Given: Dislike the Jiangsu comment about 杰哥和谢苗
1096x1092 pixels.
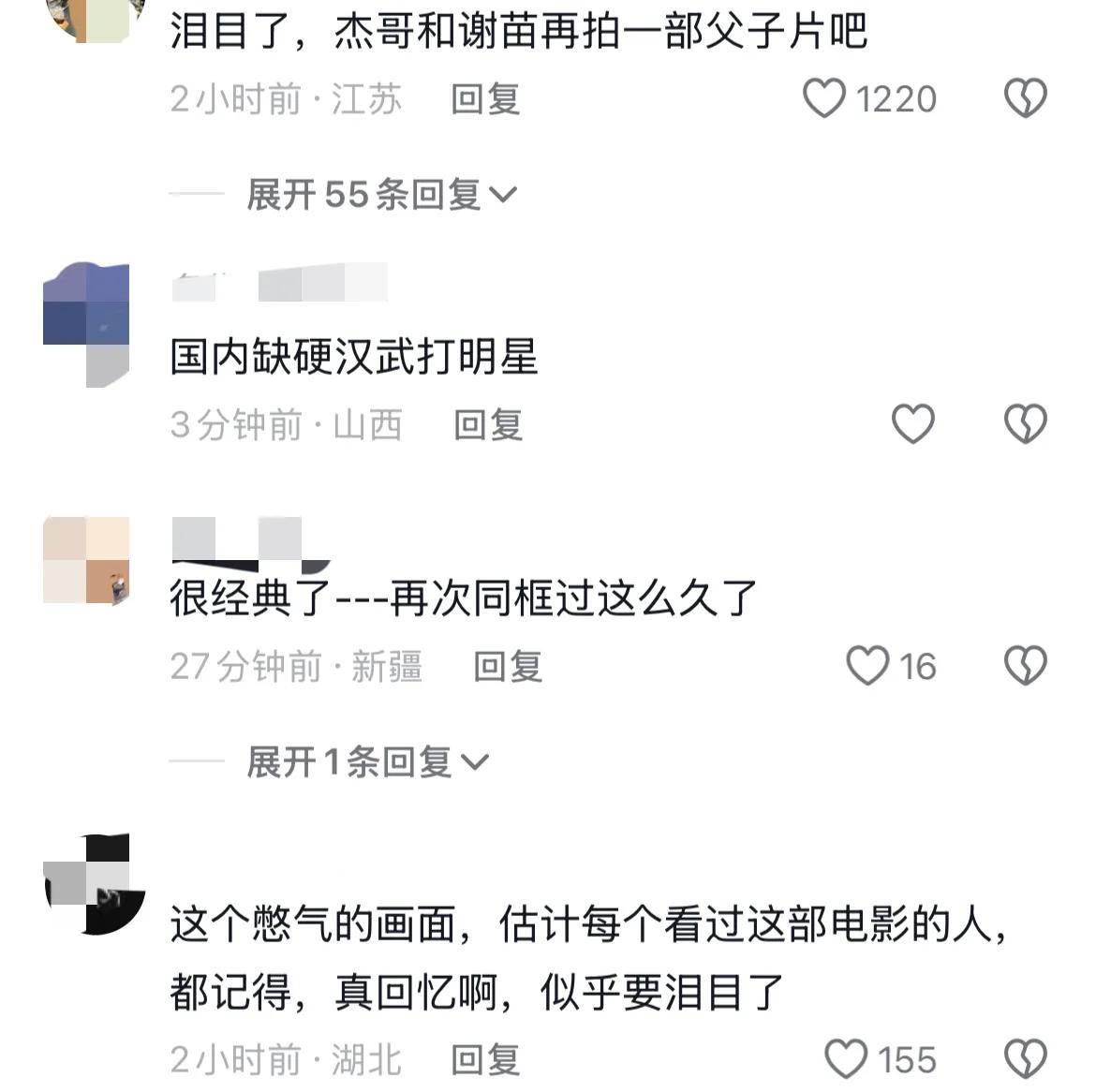Looking at the screenshot, I should pyautogui.click(x=1025, y=98).
